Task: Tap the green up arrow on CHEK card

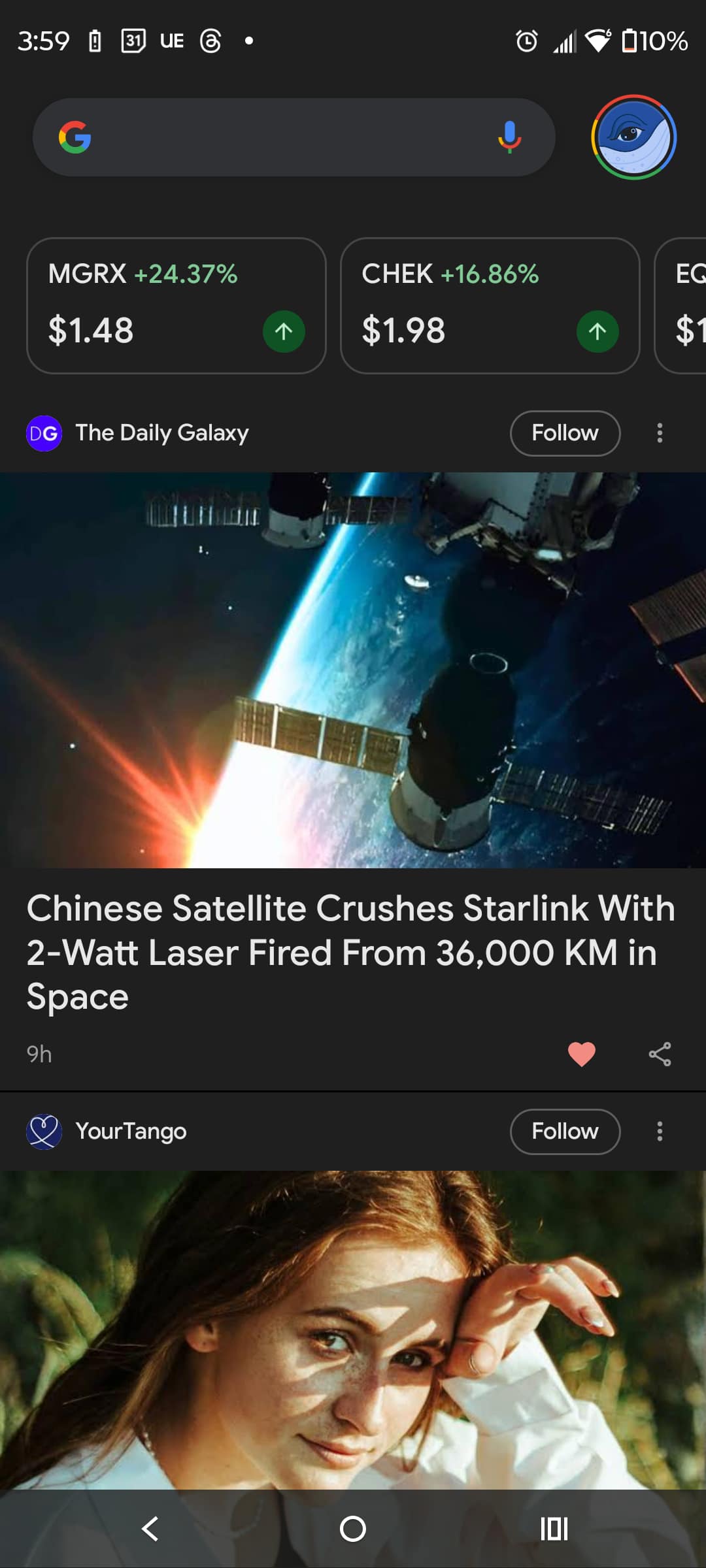Action: click(x=597, y=331)
